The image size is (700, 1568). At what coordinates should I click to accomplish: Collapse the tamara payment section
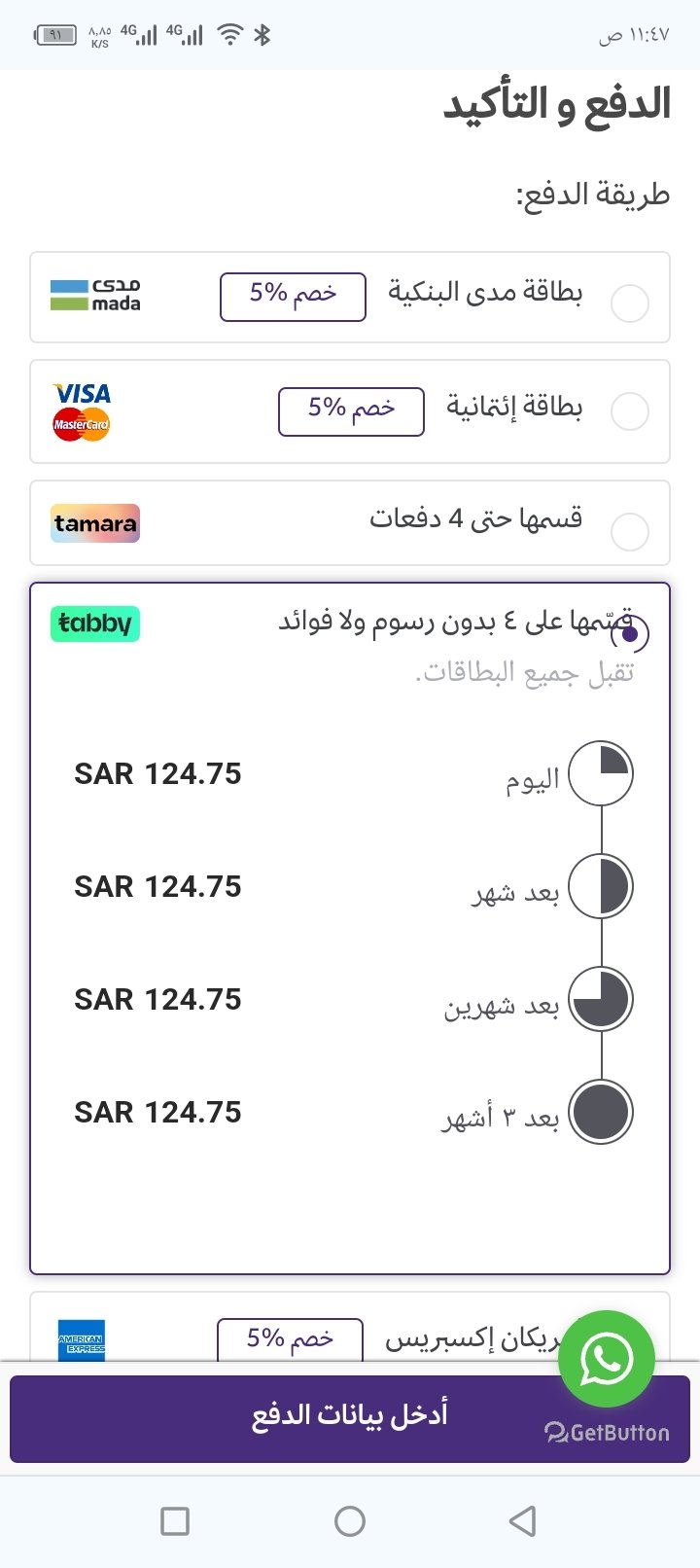tap(350, 523)
